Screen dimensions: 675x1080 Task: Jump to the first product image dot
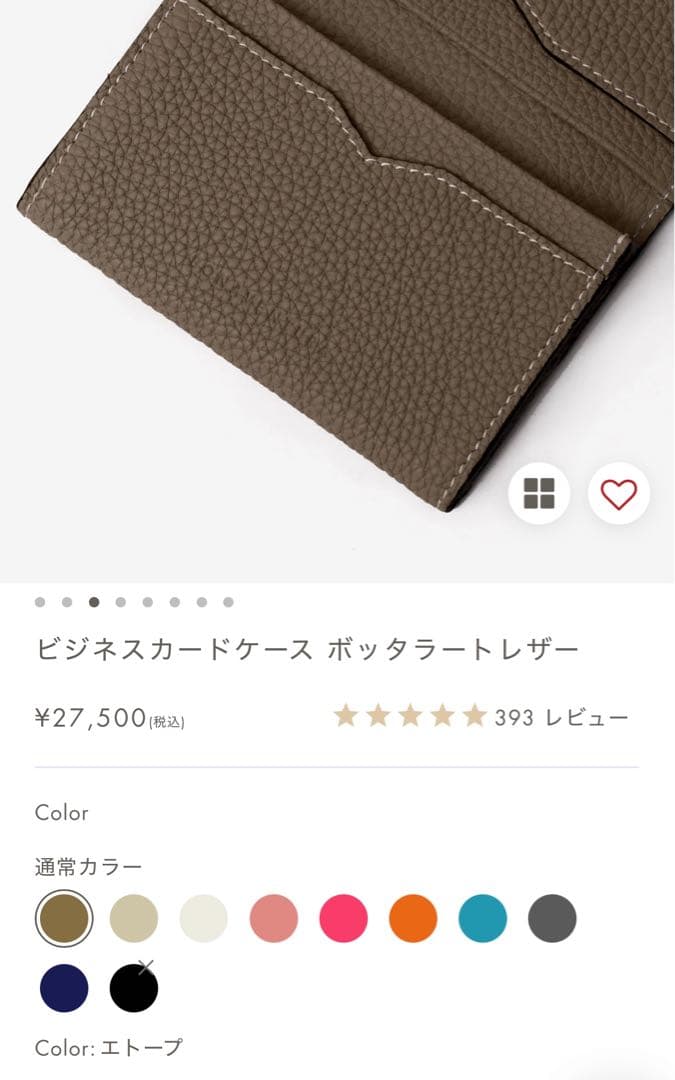point(40,602)
